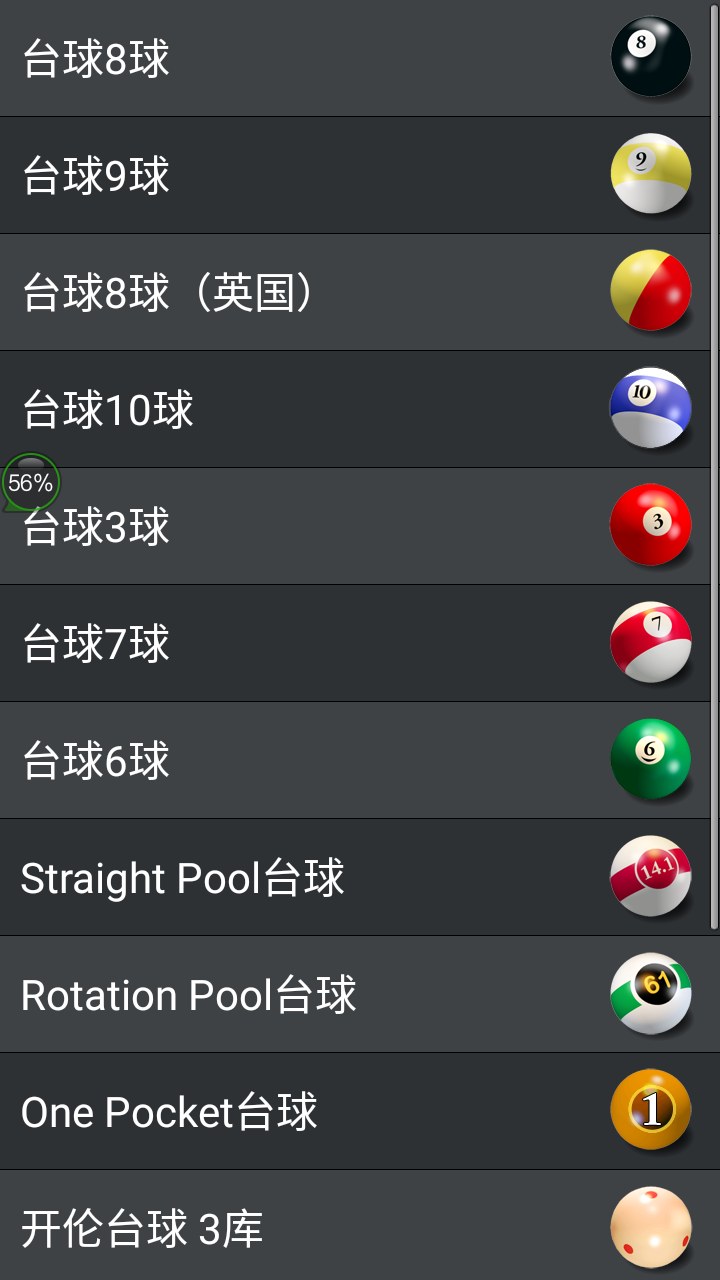Select the 8-ball icon for 台球8球
This screenshot has width=720, height=1280.
click(x=651, y=57)
